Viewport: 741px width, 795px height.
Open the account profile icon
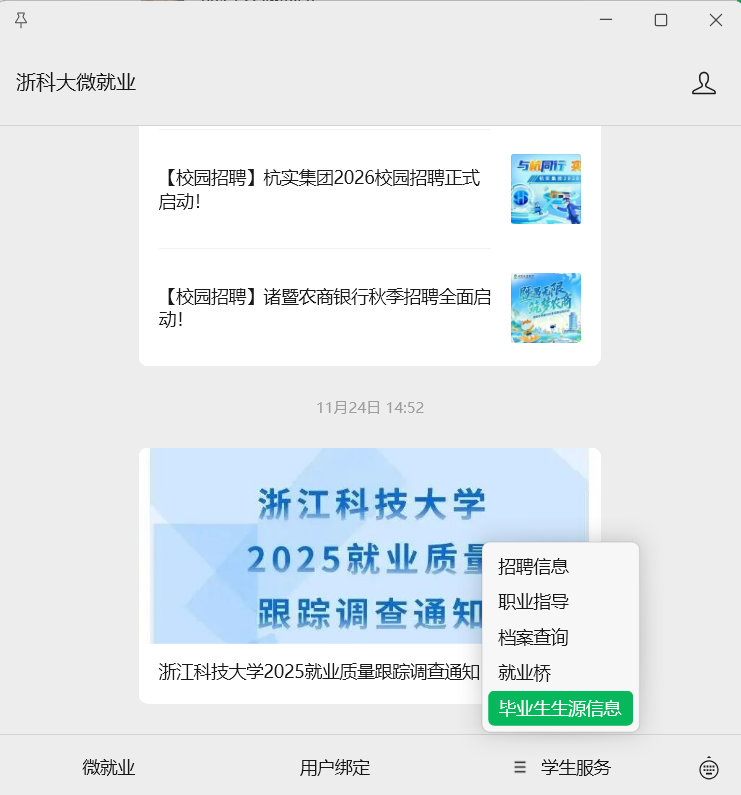click(704, 83)
